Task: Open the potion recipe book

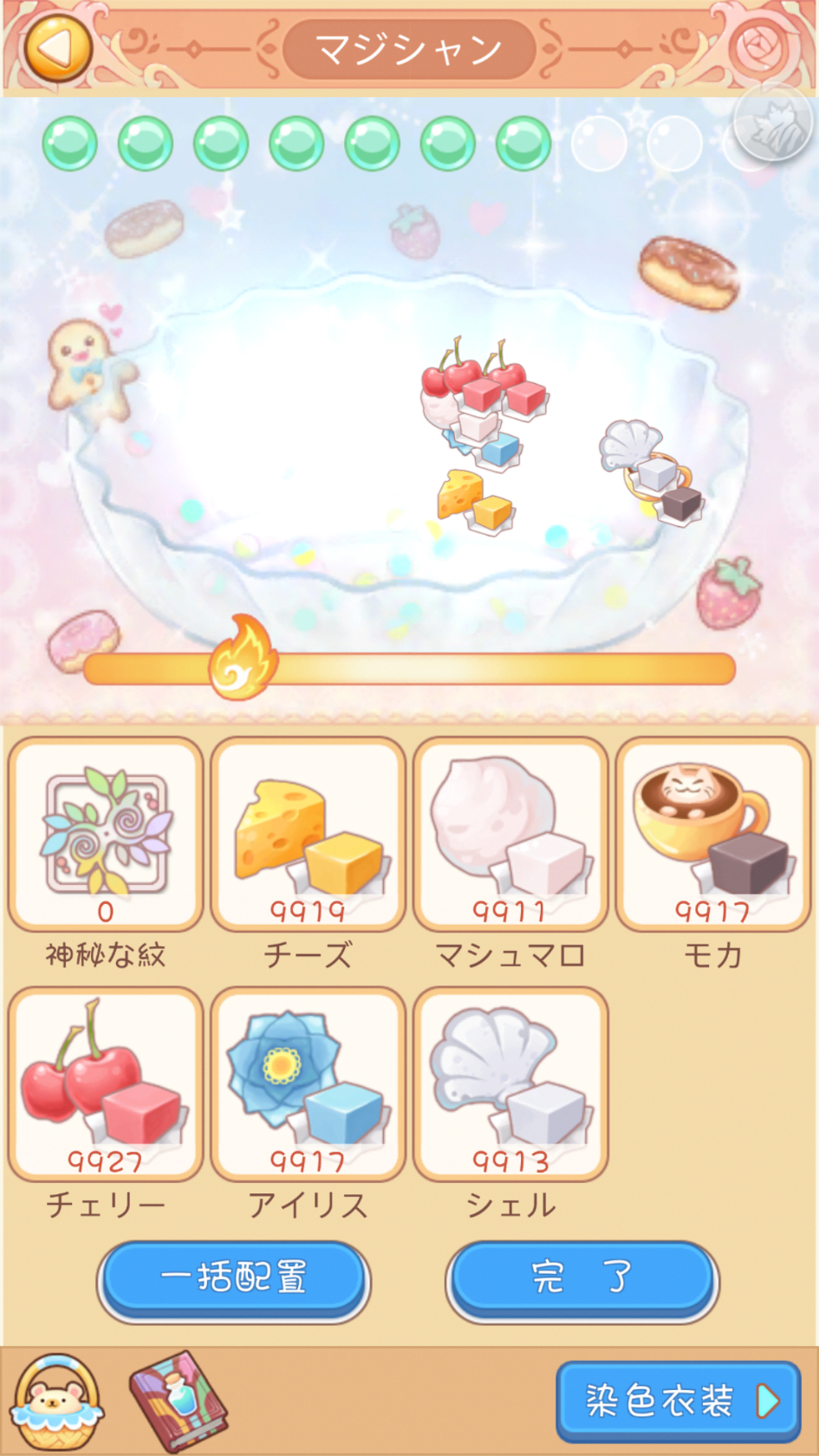Action: pyautogui.click(x=179, y=1401)
